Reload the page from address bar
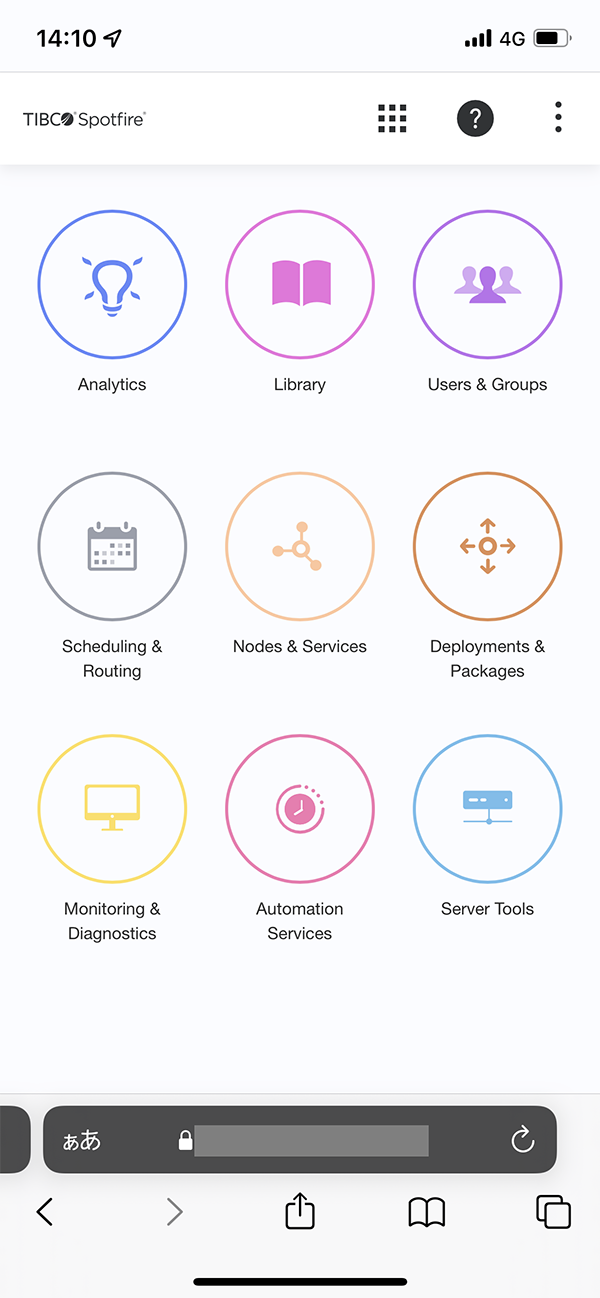 [523, 1140]
